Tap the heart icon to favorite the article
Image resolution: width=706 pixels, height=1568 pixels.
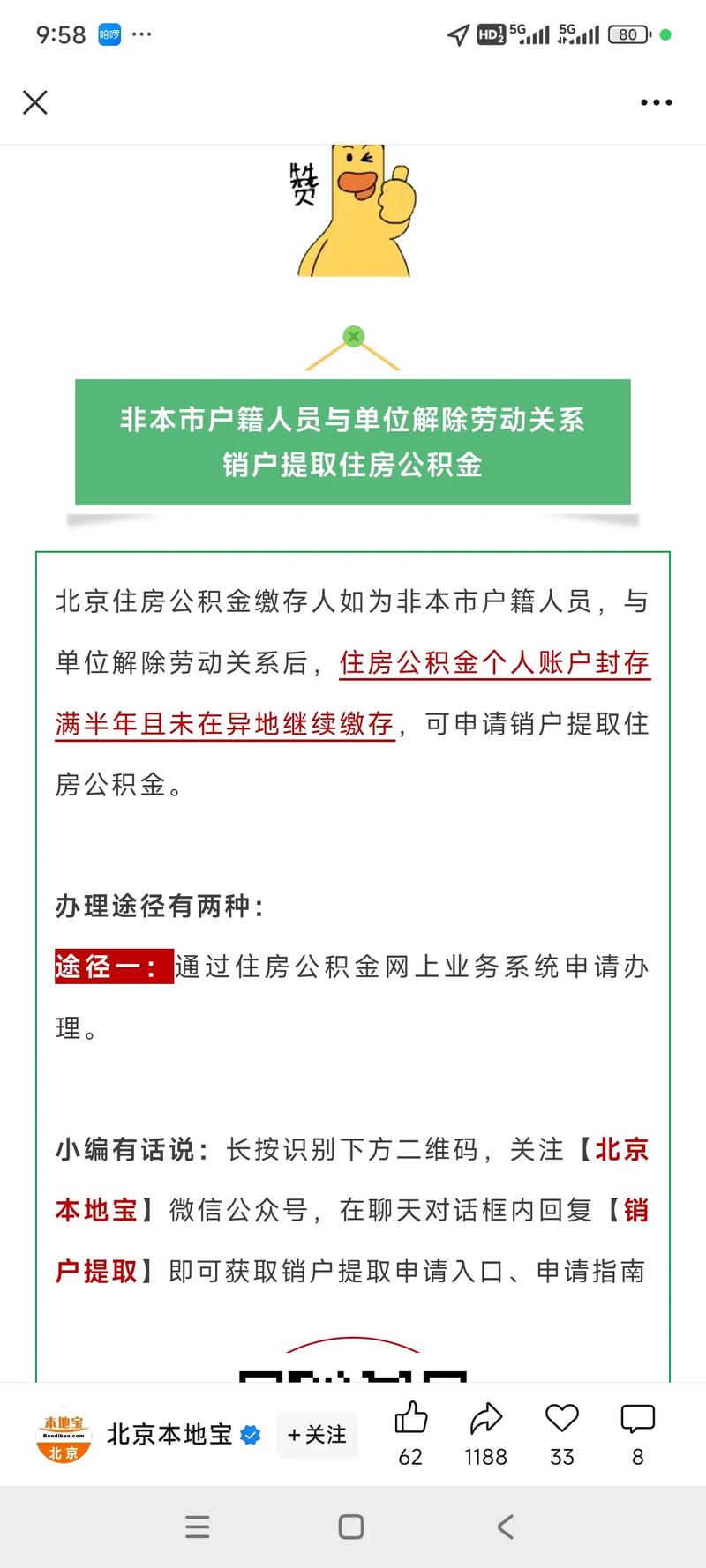coord(562,1419)
